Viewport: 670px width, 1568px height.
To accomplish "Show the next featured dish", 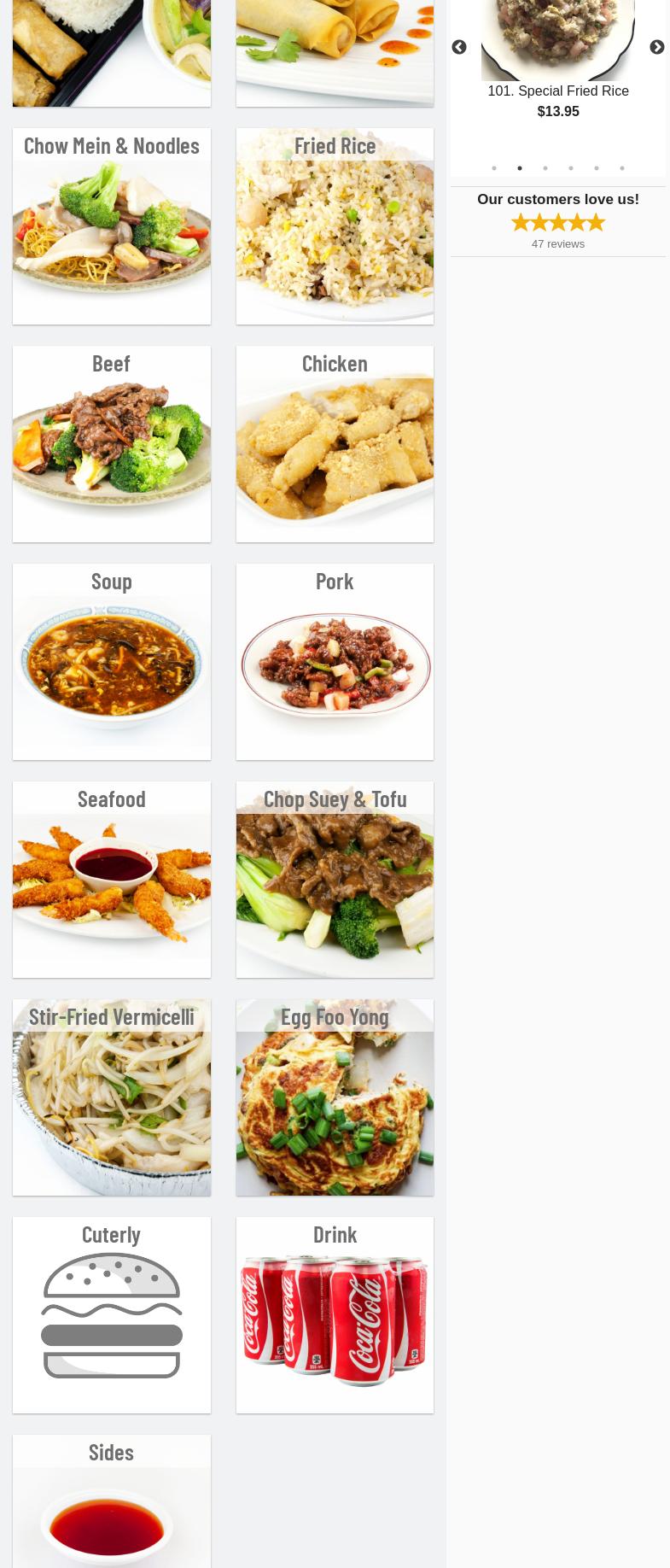I will (656, 48).
